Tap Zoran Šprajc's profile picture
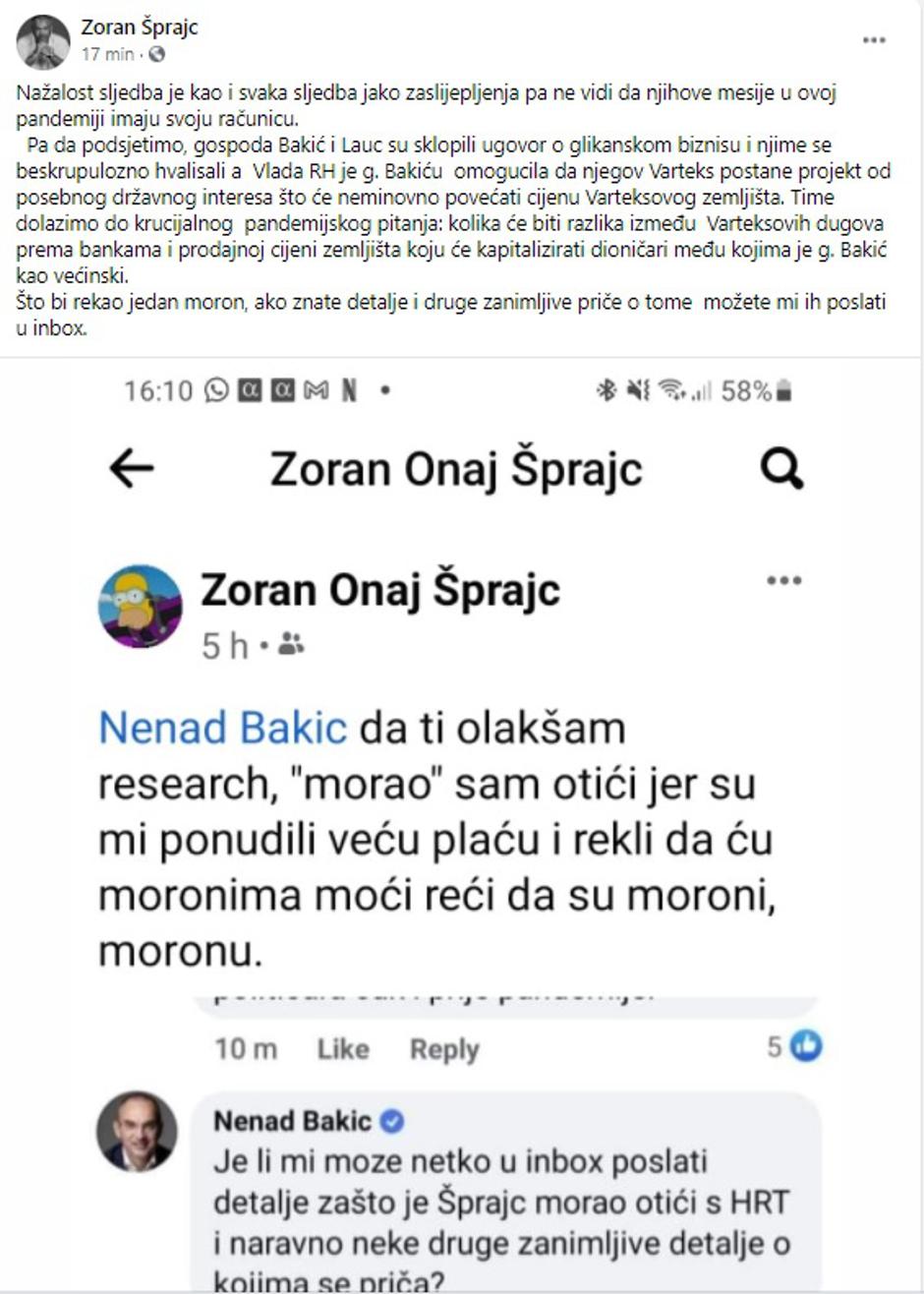The width and height of the screenshot is (924, 1294). pos(43,42)
